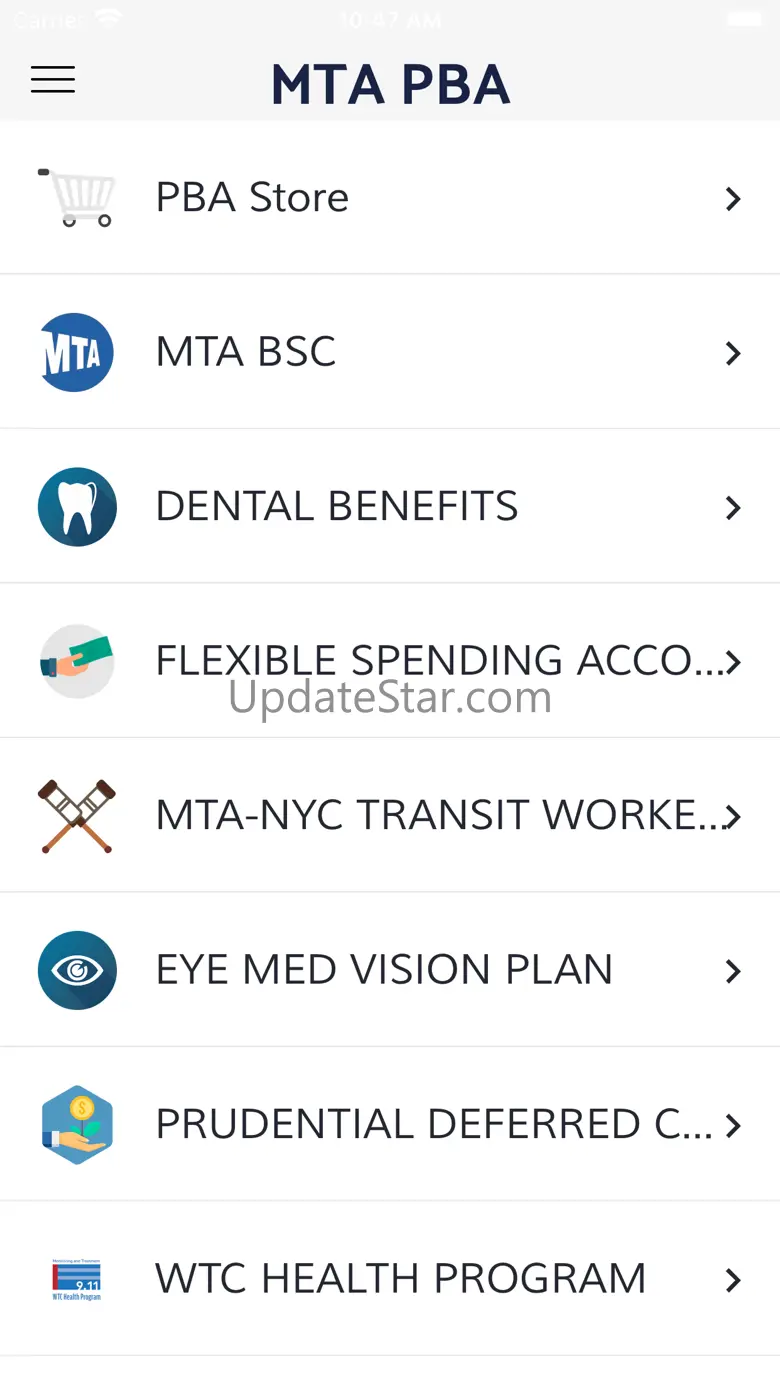The width and height of the screenshot is (780, 1387).
Task: Open the PBA Store row
Action: tap(390, 198)
